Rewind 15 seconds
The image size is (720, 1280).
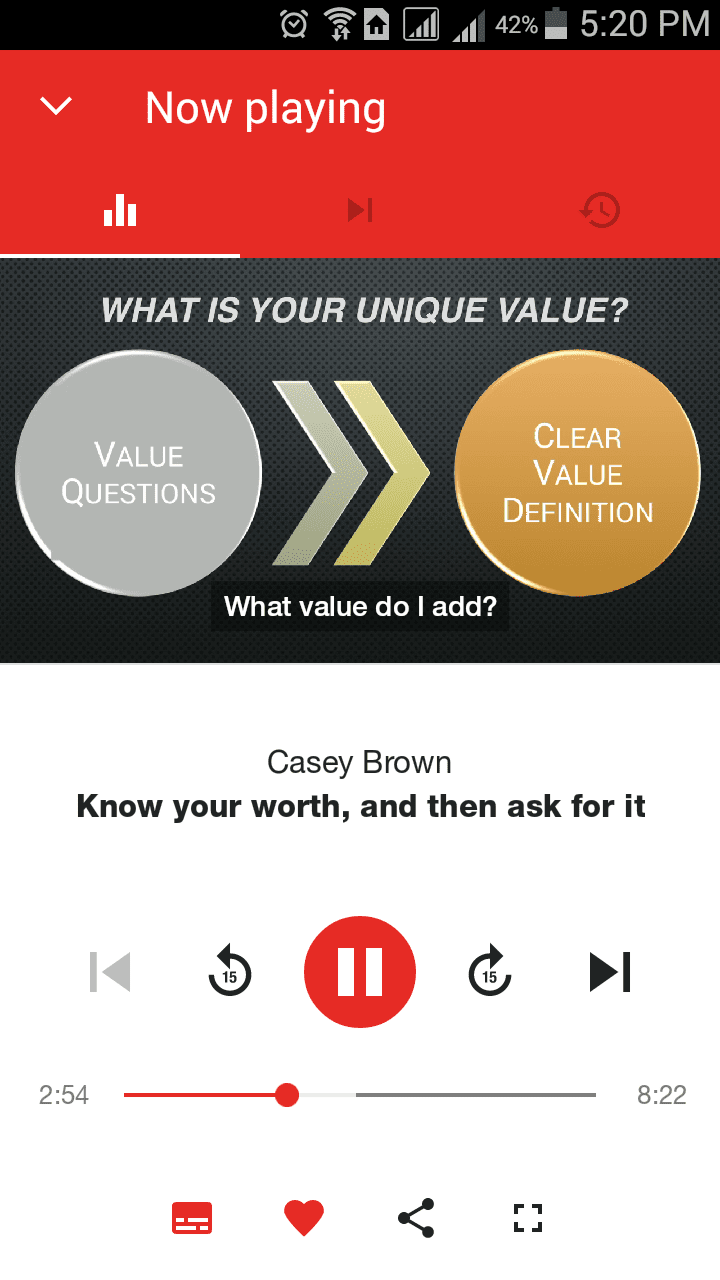point(230,971)
